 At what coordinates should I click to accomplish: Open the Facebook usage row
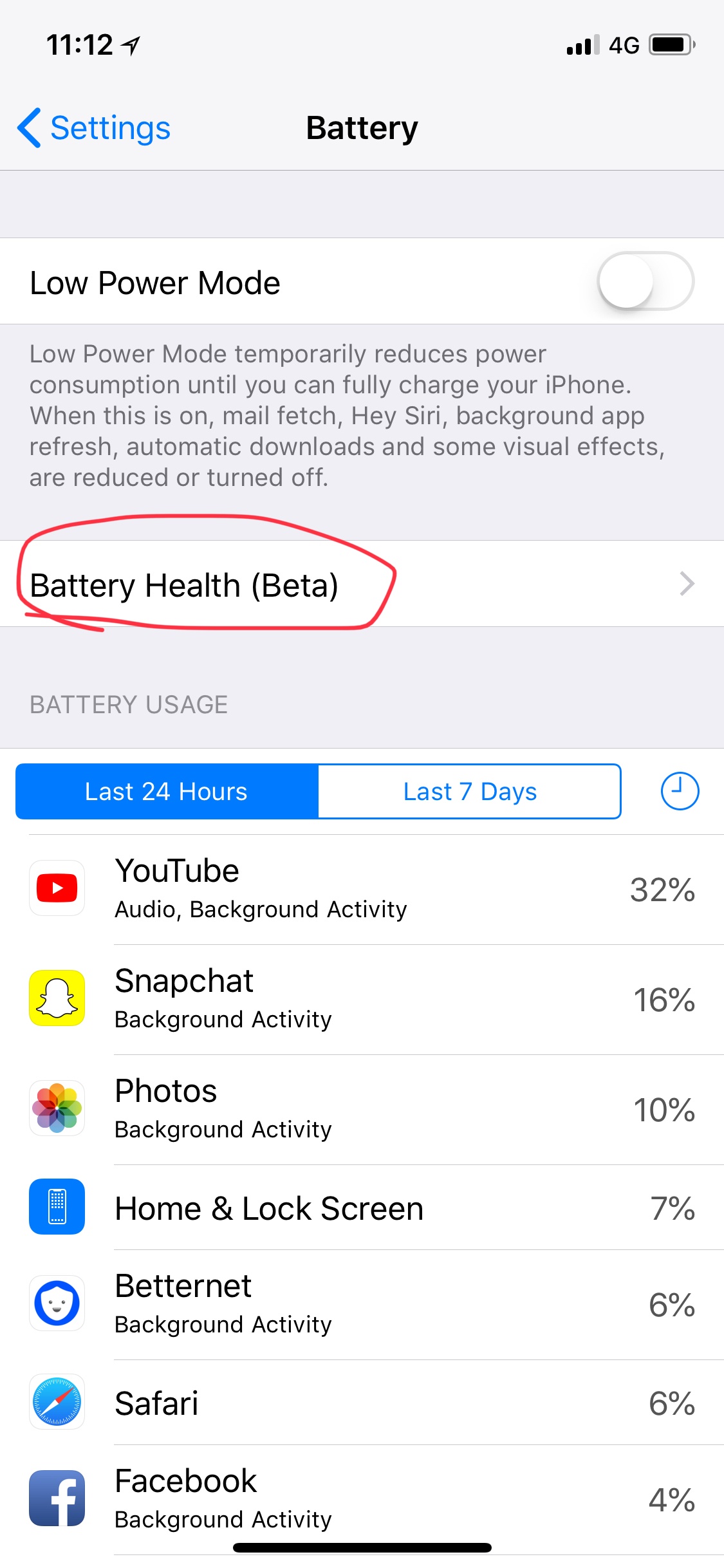click(x=362, y=1500)
